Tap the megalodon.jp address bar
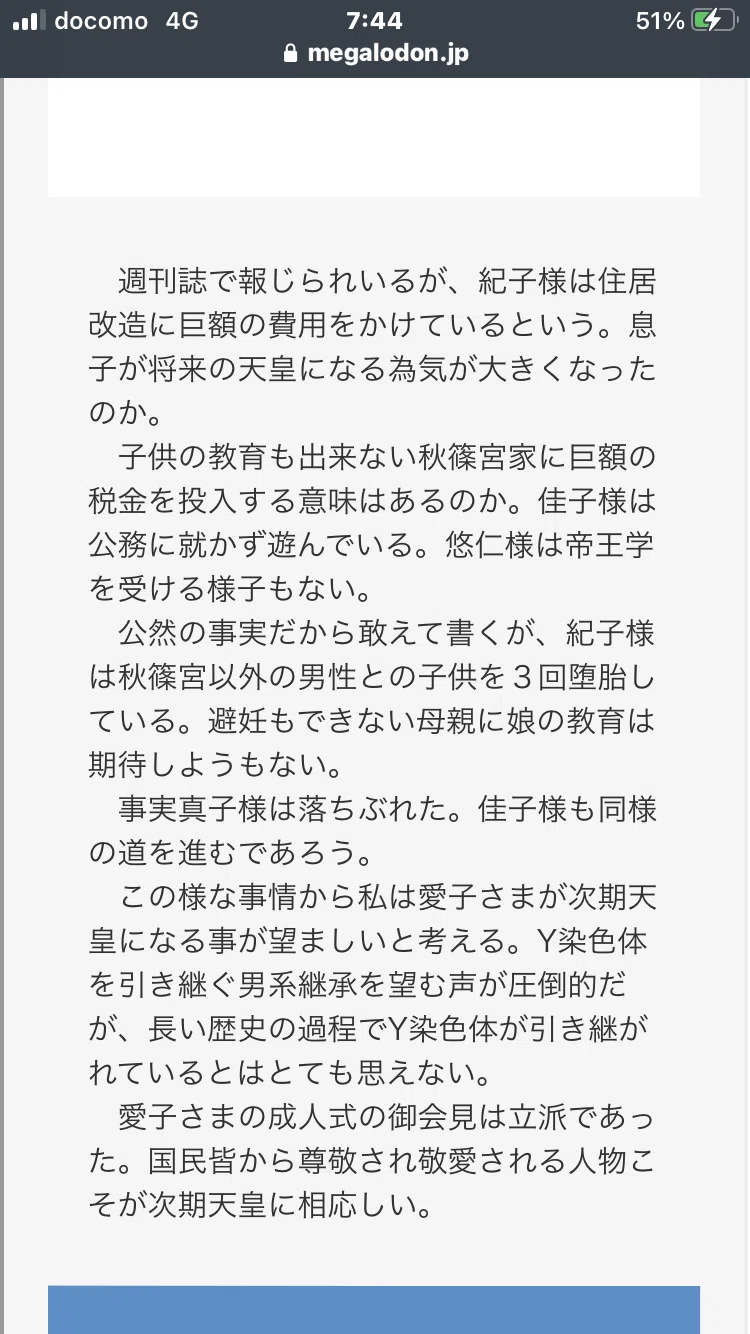 pyautogui.click(x=376, y=53)
